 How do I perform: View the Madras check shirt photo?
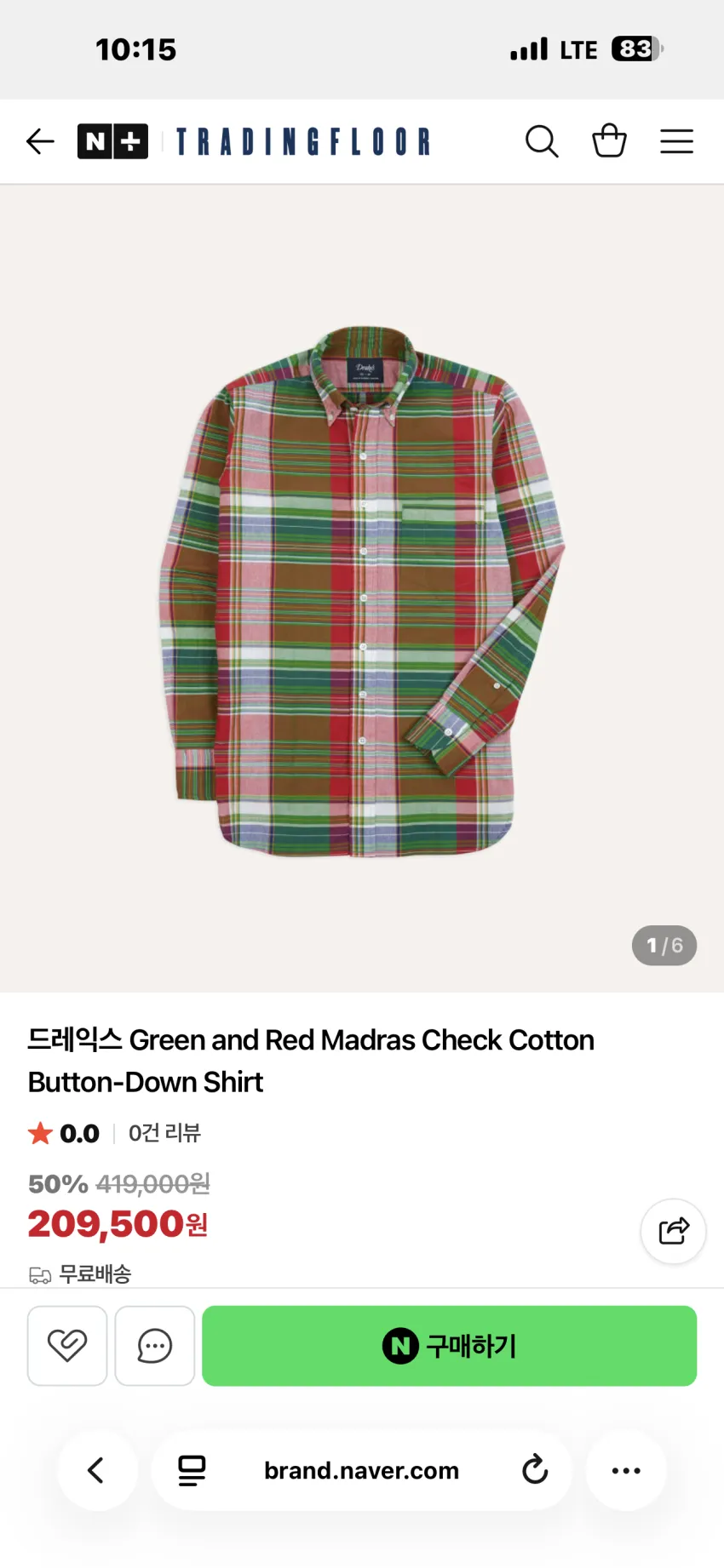tap(362, 589)
